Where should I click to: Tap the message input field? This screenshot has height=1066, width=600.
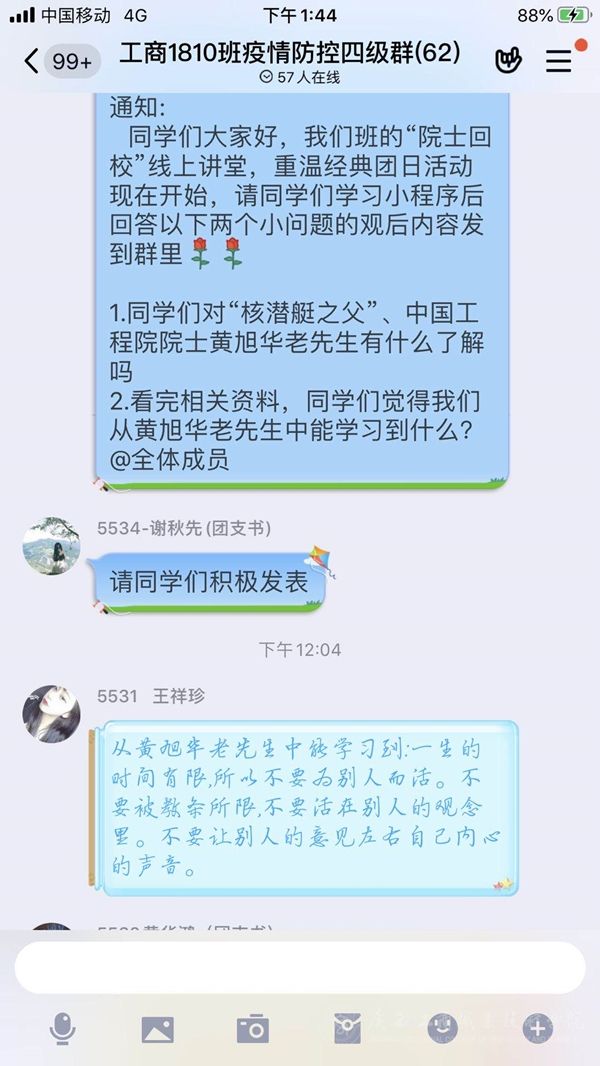(x=299, y=967)
